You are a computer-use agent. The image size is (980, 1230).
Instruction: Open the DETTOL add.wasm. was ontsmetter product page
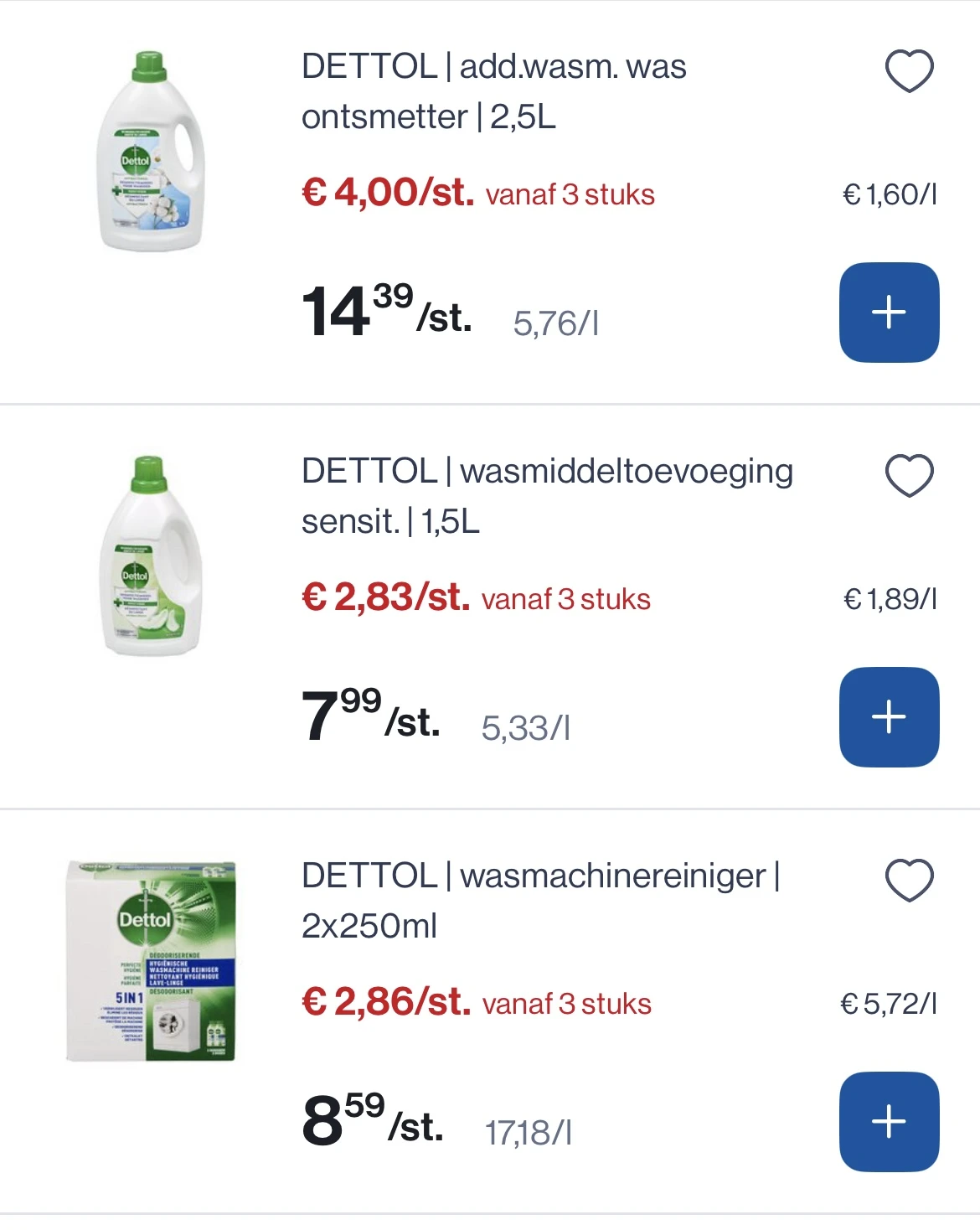click(493, 90)
